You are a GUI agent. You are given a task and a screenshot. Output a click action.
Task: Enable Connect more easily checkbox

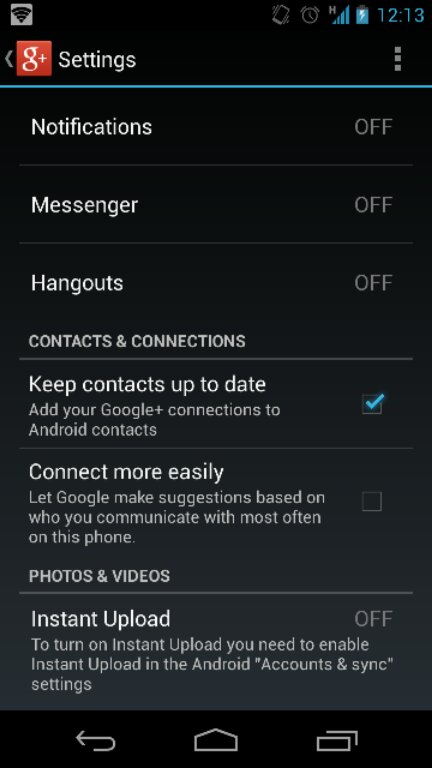coord(372,502)
